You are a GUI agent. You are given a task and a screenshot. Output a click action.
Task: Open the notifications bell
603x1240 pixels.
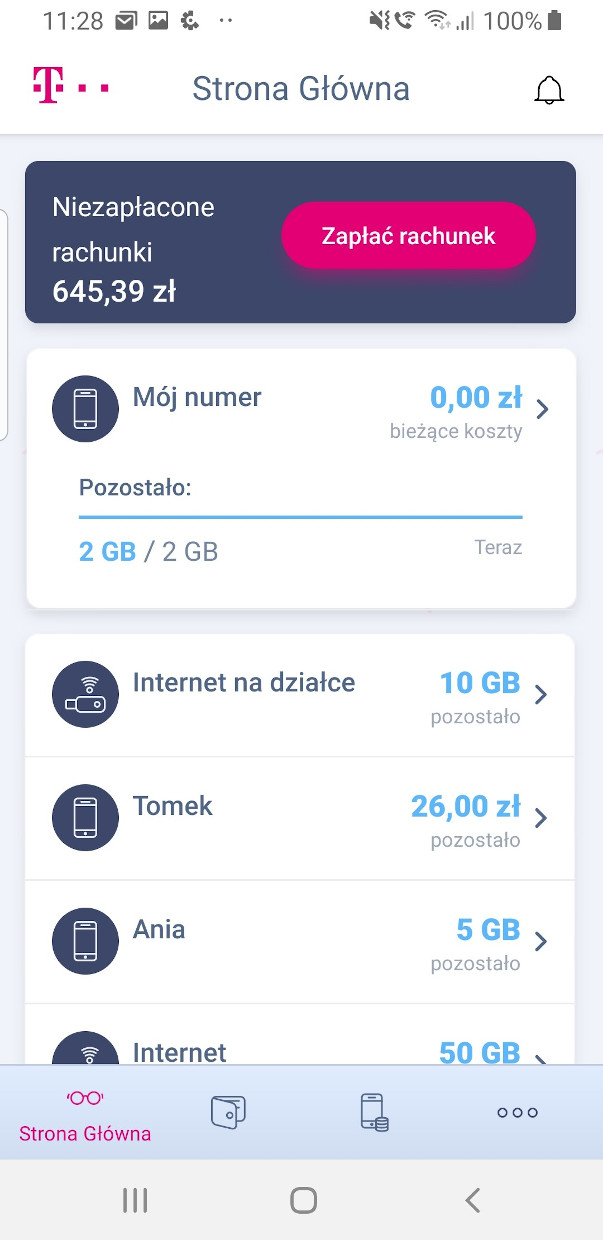coord(549,90)
